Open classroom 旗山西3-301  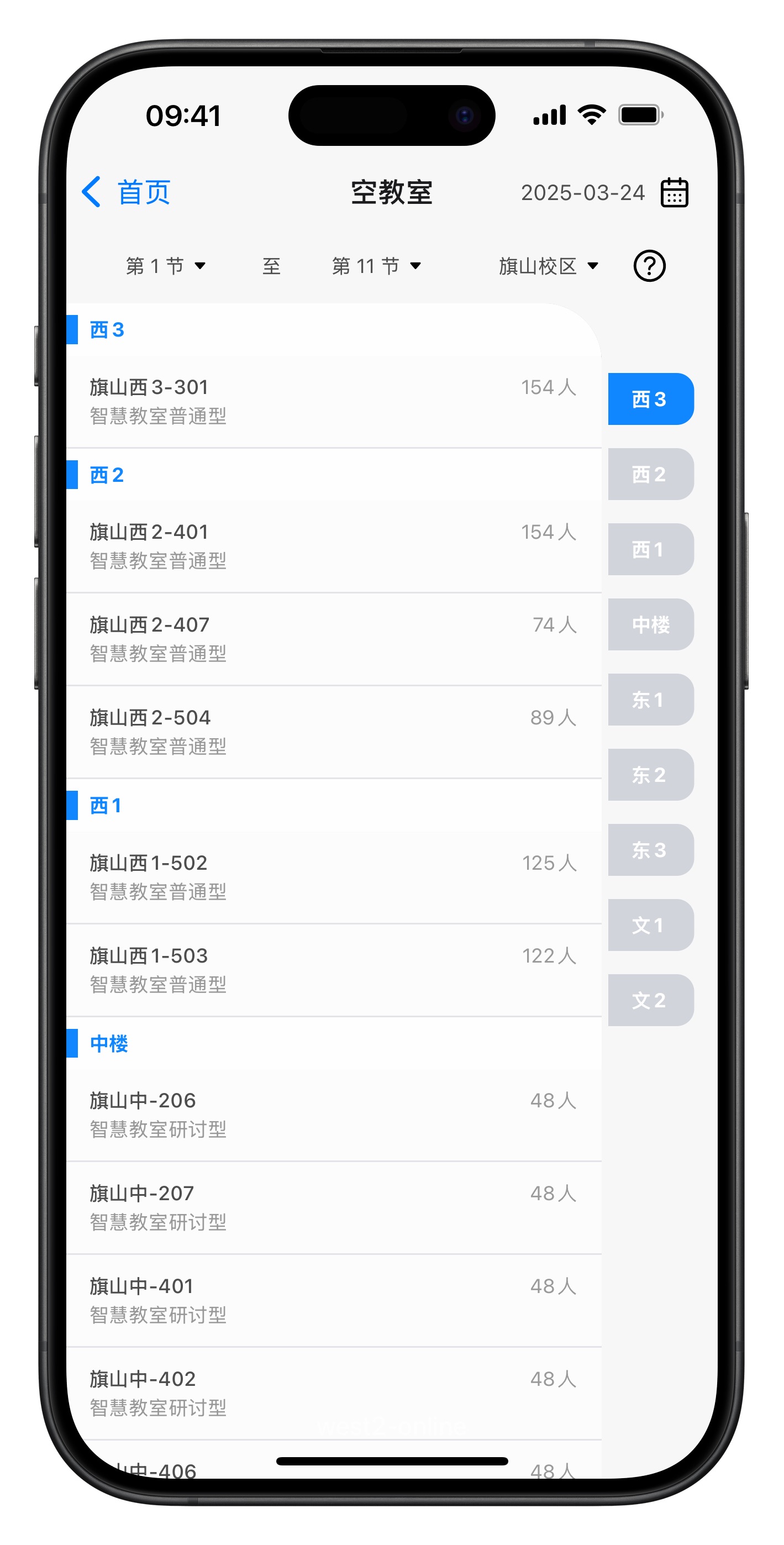pyautogui.click(x=334, y=401)
